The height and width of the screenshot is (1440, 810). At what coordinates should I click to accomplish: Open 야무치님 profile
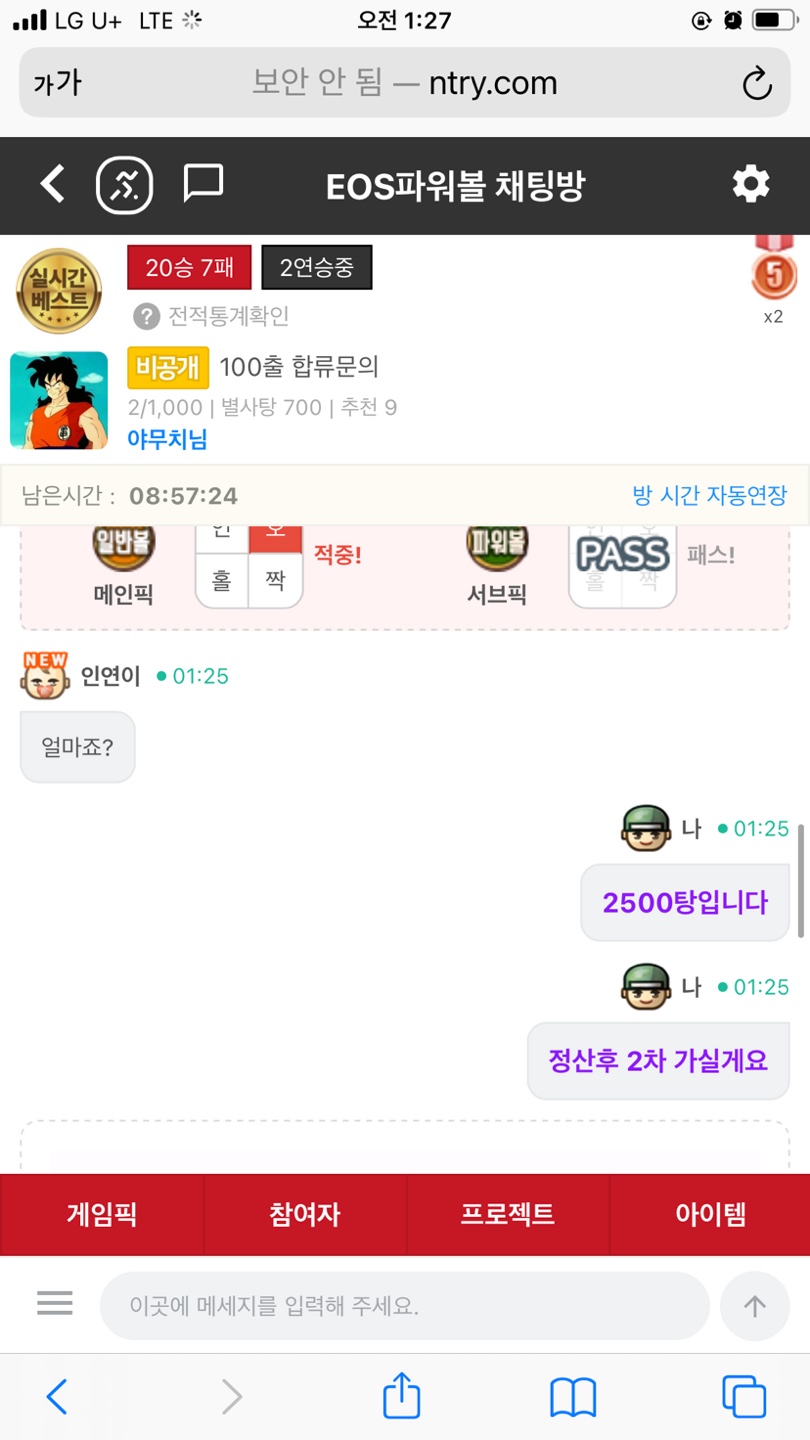166,439
